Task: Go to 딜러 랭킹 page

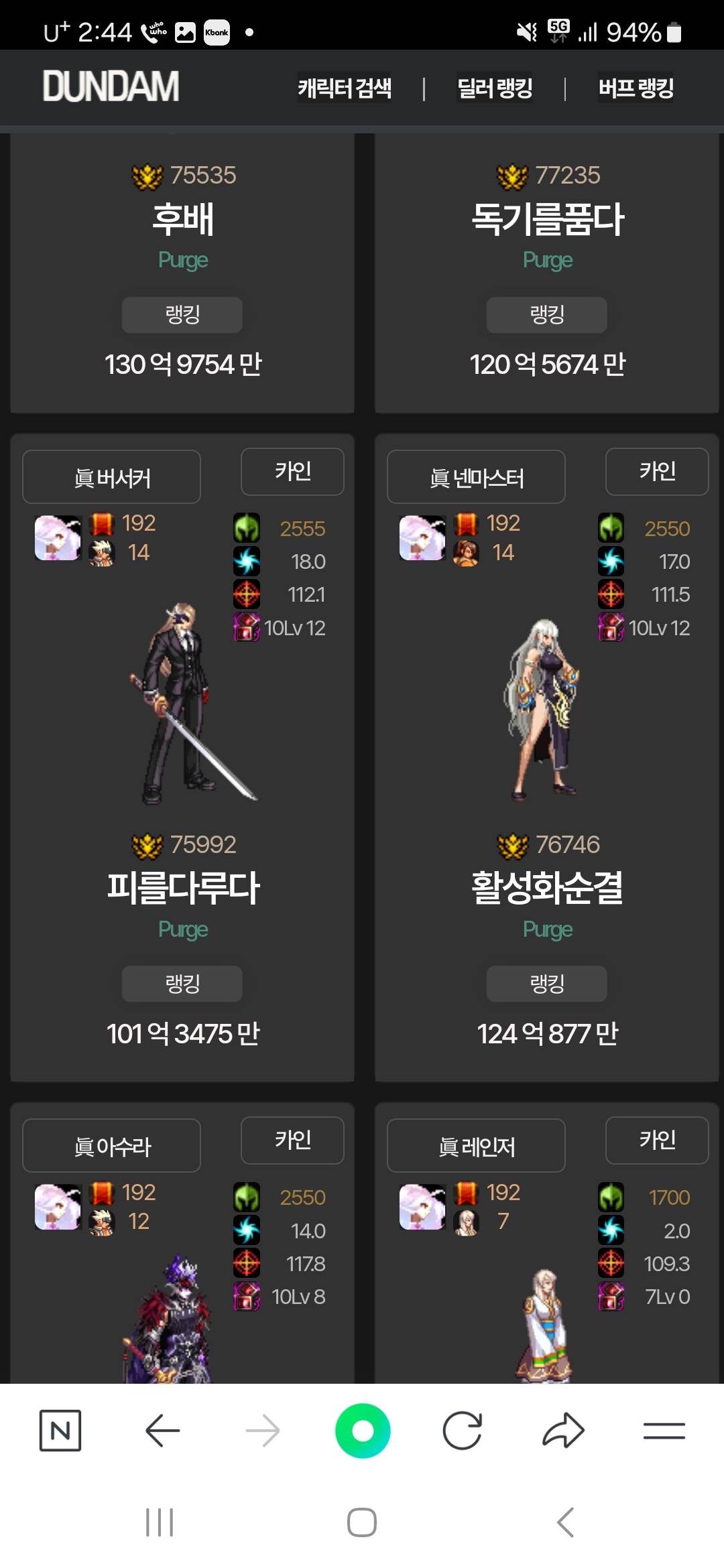Action: (x=495, y=88)
